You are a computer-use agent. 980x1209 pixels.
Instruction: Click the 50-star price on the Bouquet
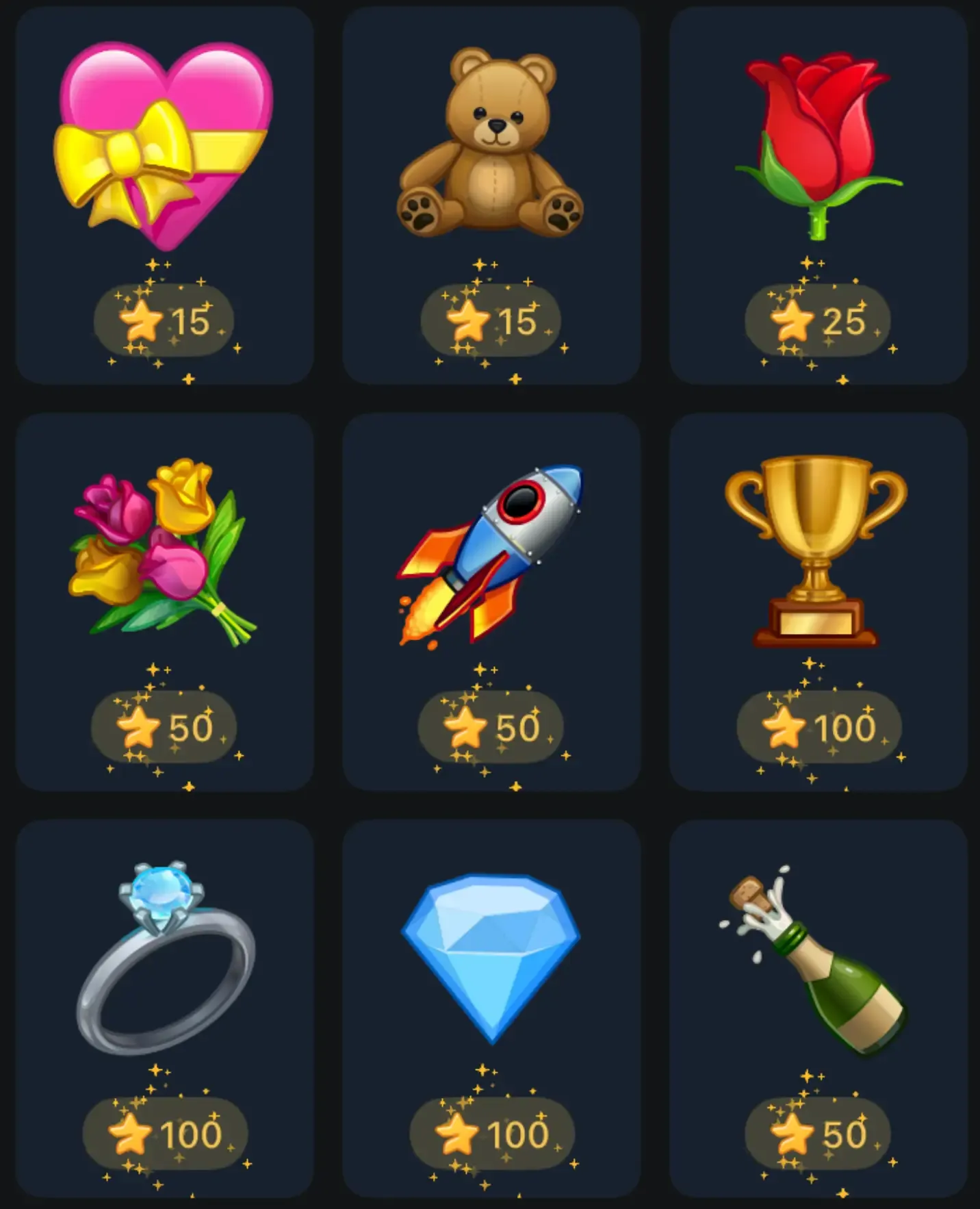164,727
